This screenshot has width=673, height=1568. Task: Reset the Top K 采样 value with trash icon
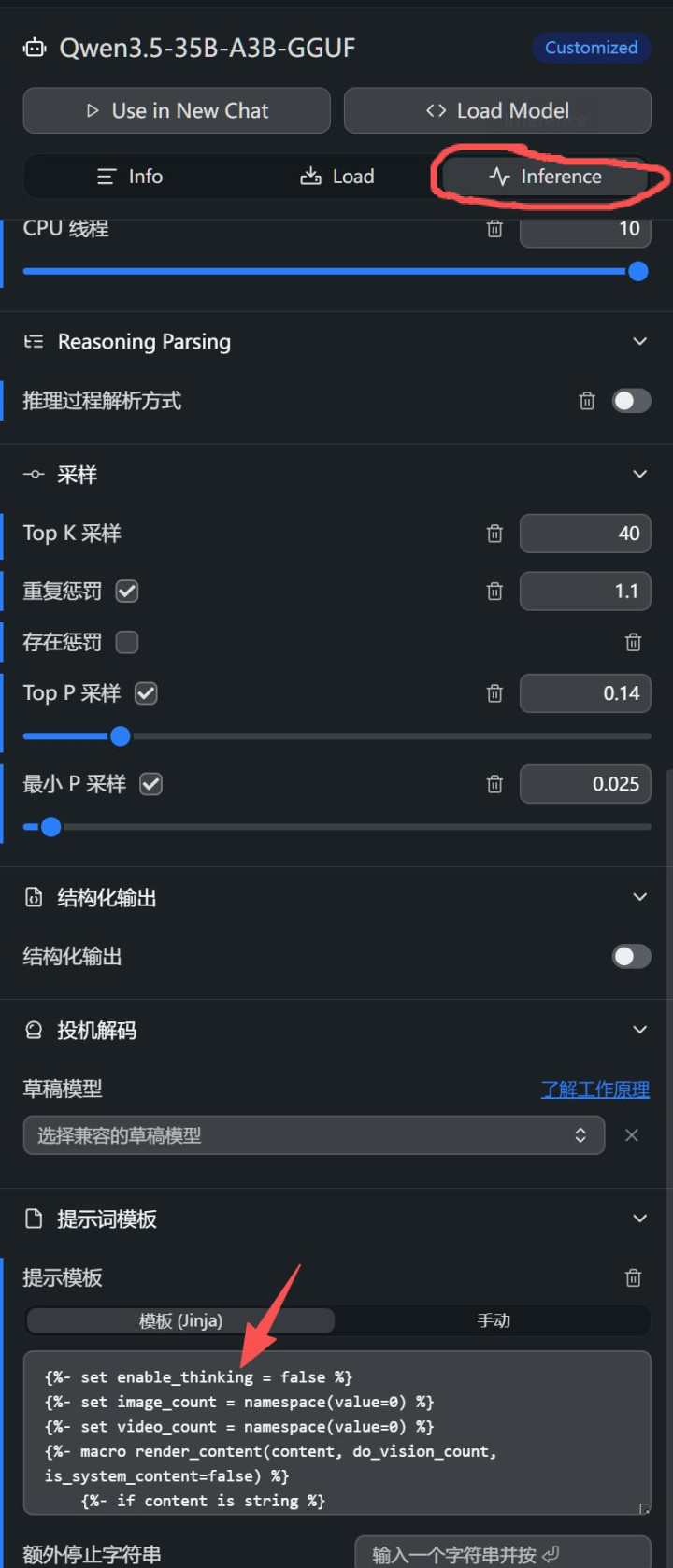click(x=494, y=534)
